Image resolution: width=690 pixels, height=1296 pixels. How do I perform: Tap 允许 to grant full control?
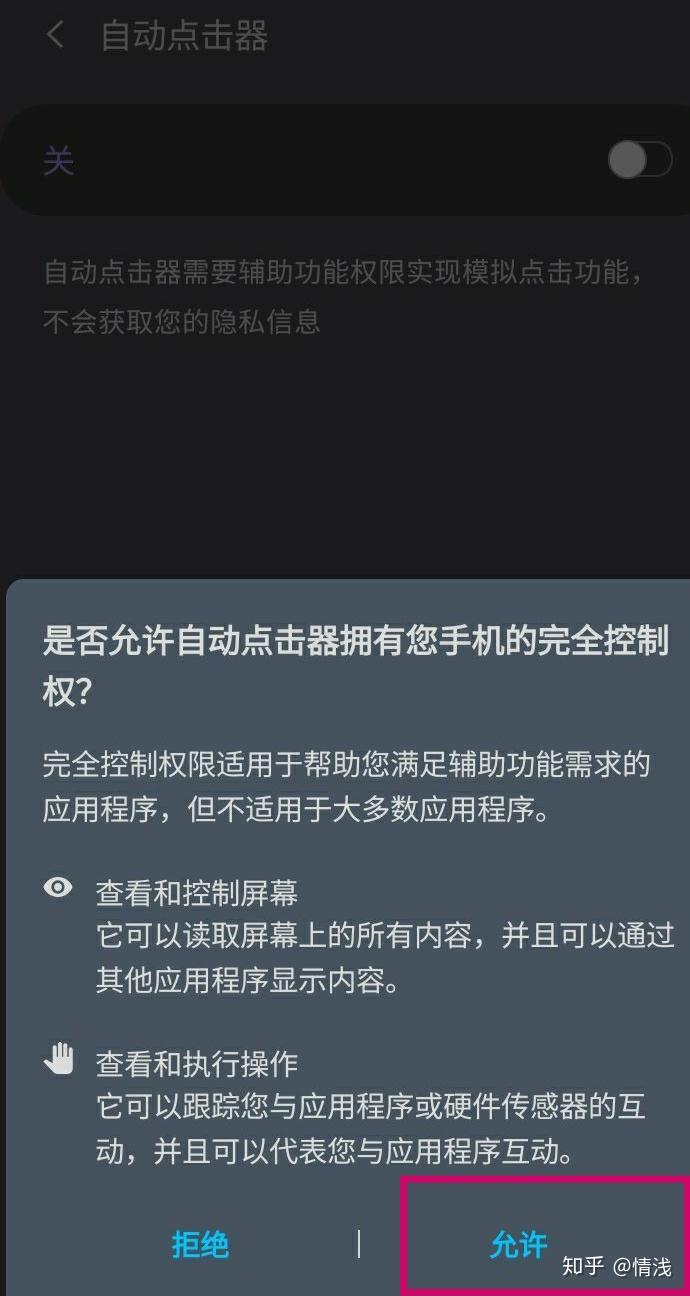(518, 1244)
